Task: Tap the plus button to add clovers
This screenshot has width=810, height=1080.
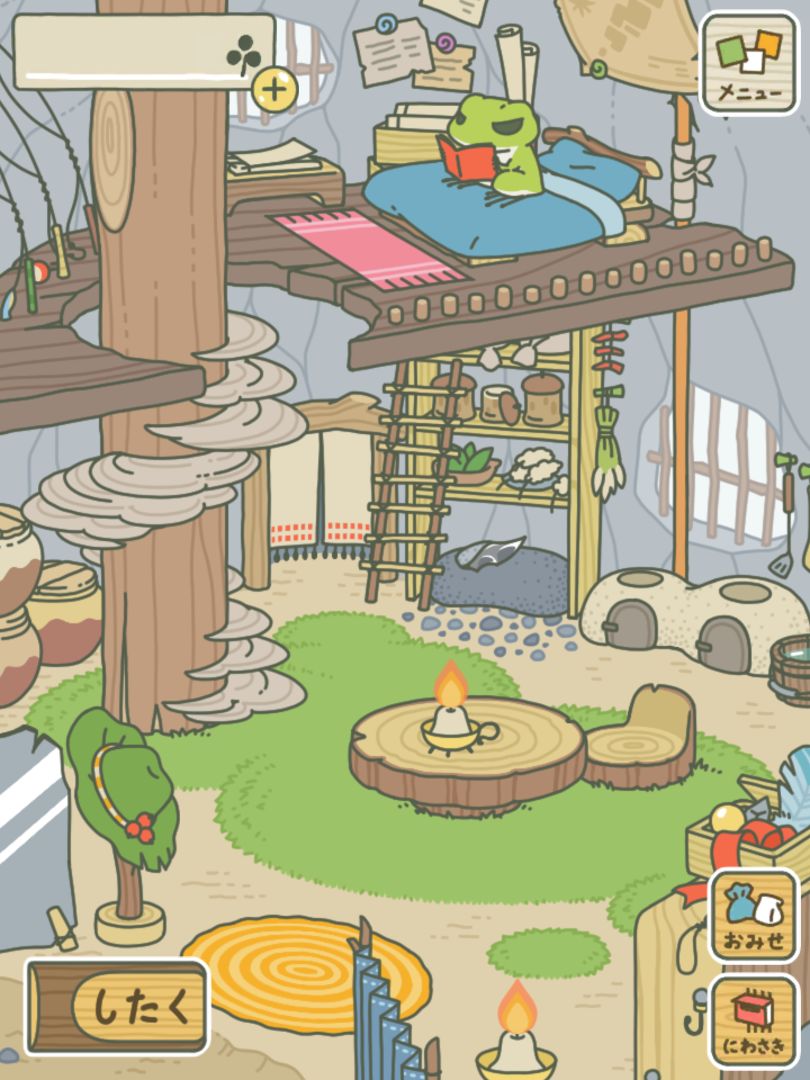Action: (x=274, y=91)
